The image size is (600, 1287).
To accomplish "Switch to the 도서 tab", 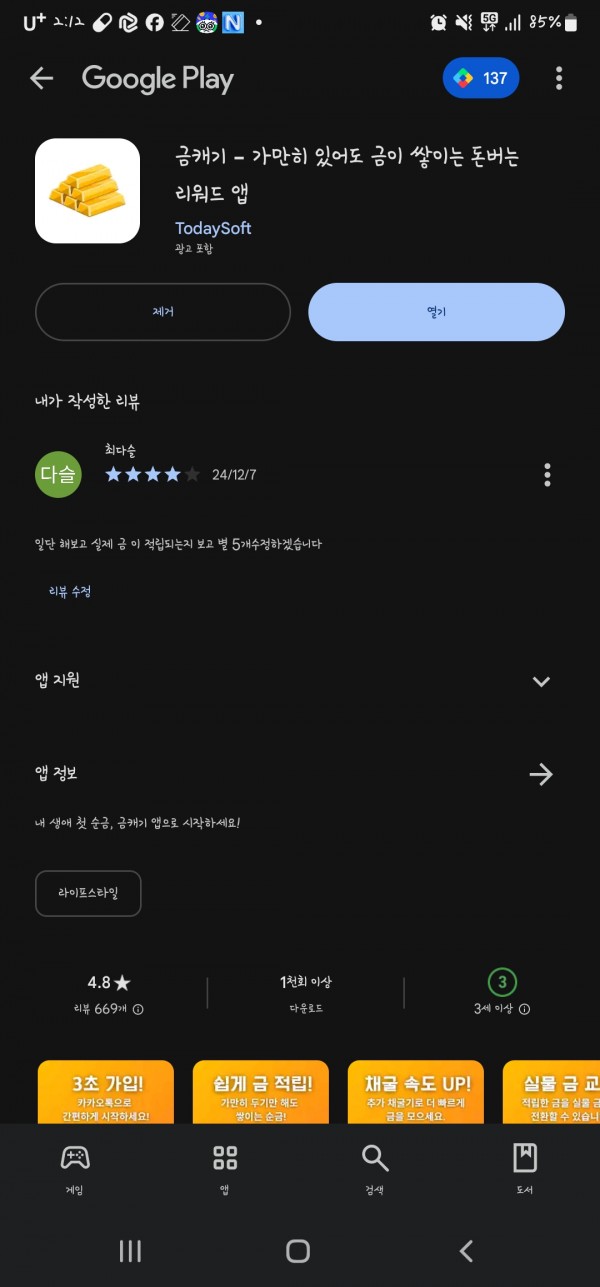I will coord(525,1169).
